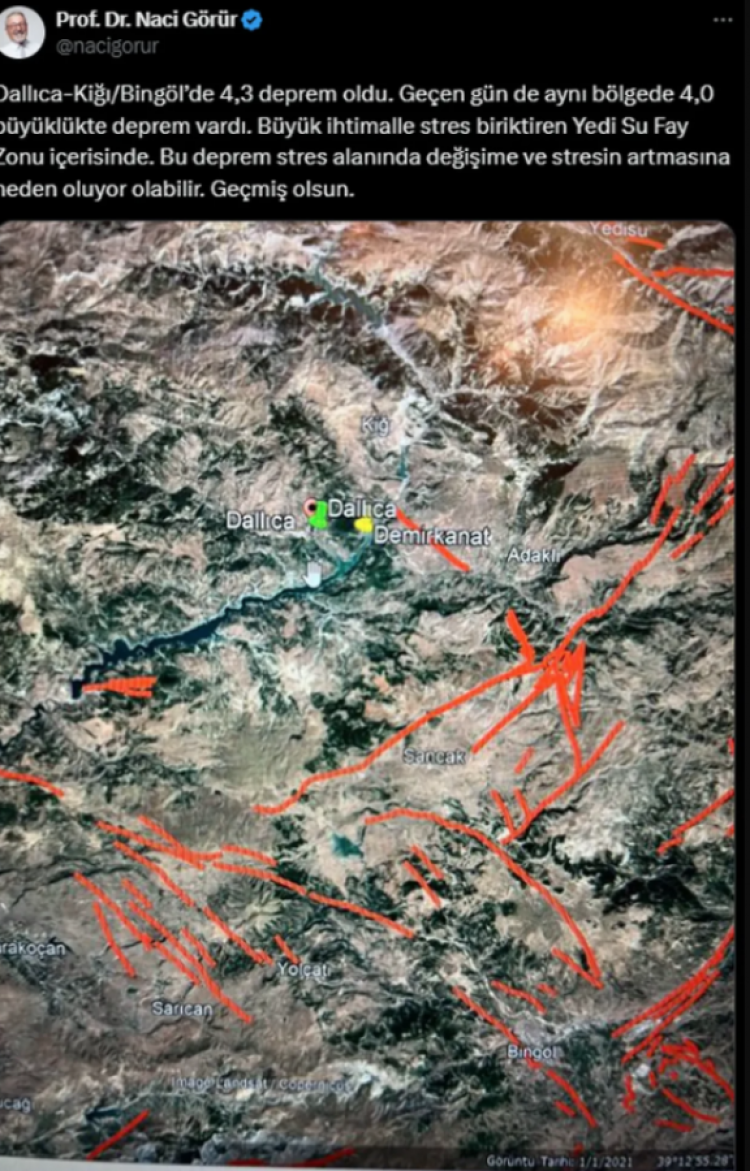Open the post's three-dot overflow menu
This screenshot has height=1171, width=750.
(722, 20)
